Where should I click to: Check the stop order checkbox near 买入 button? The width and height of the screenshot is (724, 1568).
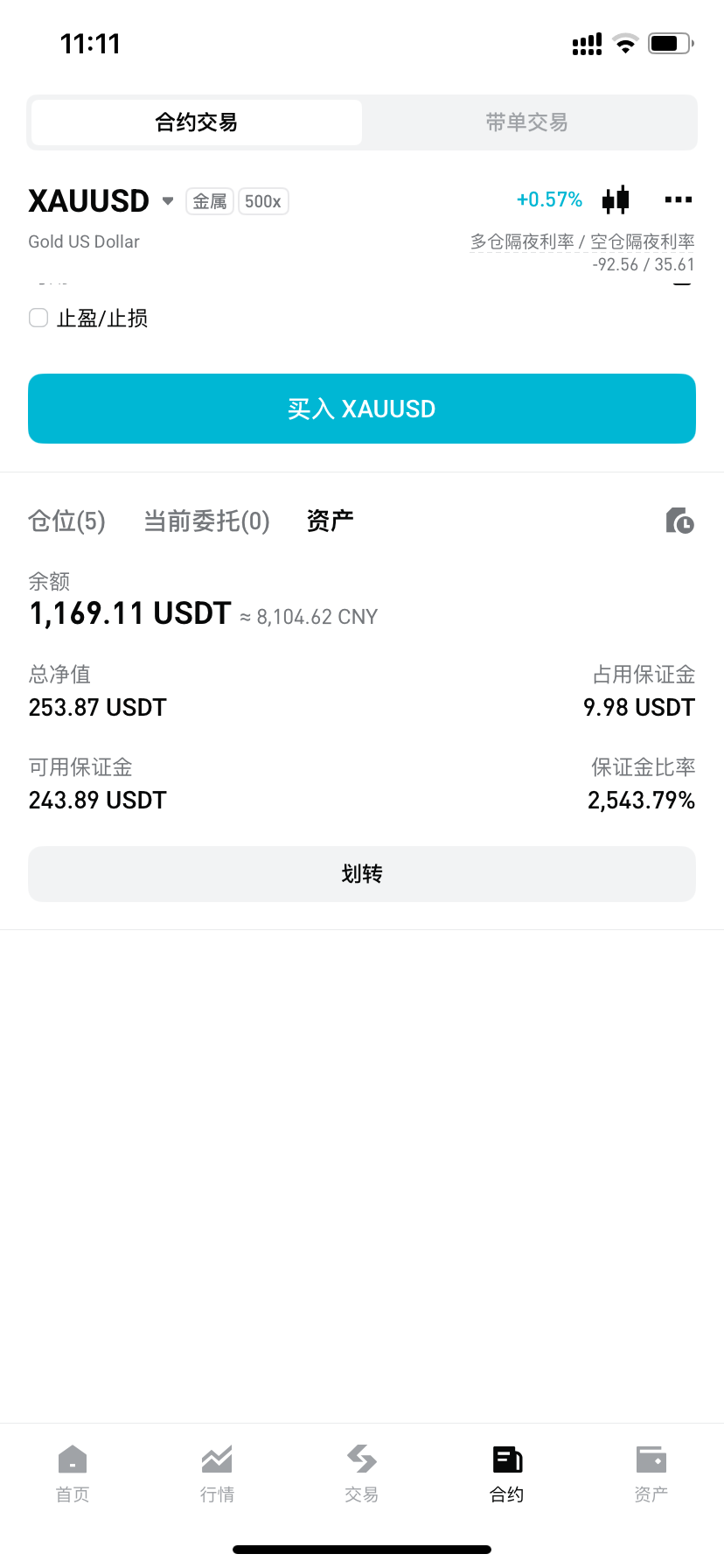(38, 318)
